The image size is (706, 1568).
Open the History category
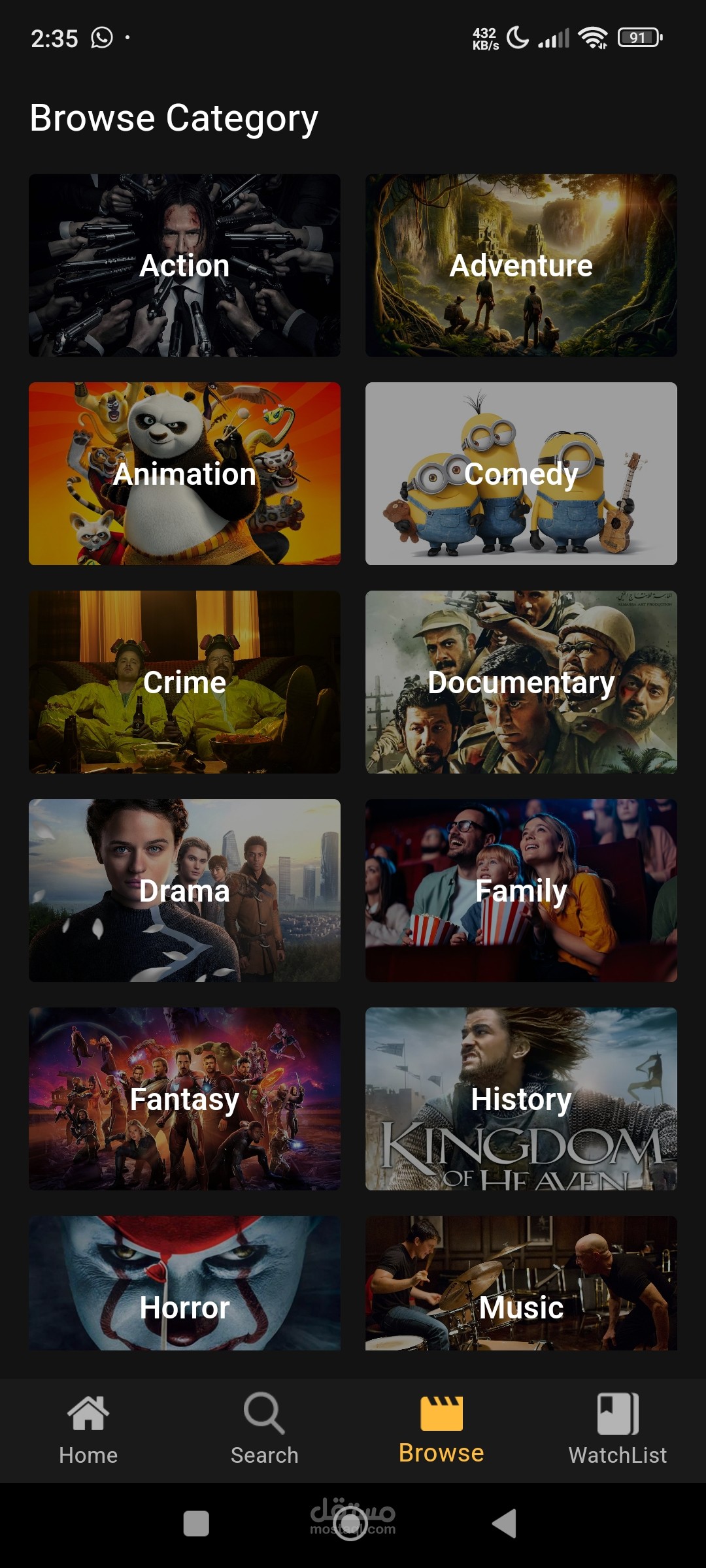pyautogui.click(x=521, y=1099)
